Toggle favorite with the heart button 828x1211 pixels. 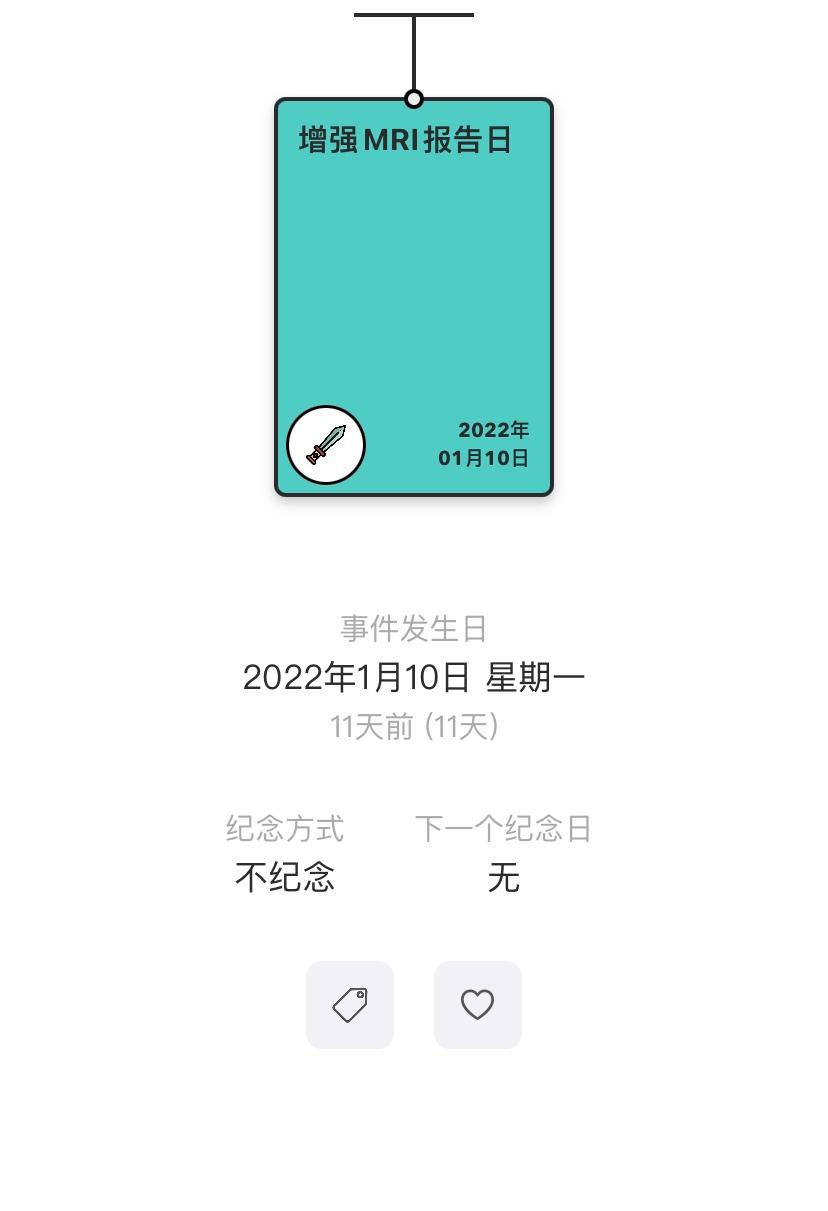coord(477,1005)
